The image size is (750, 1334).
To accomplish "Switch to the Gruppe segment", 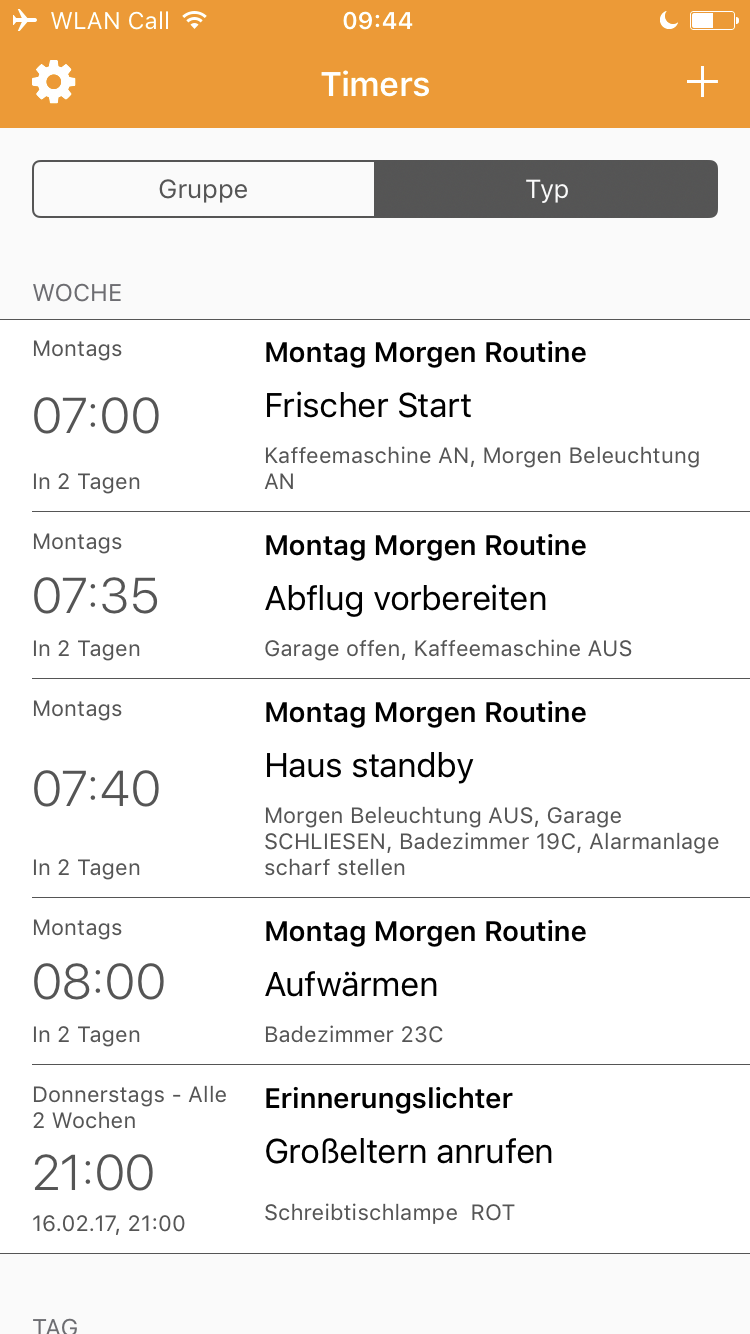I will tap(204, 189).
